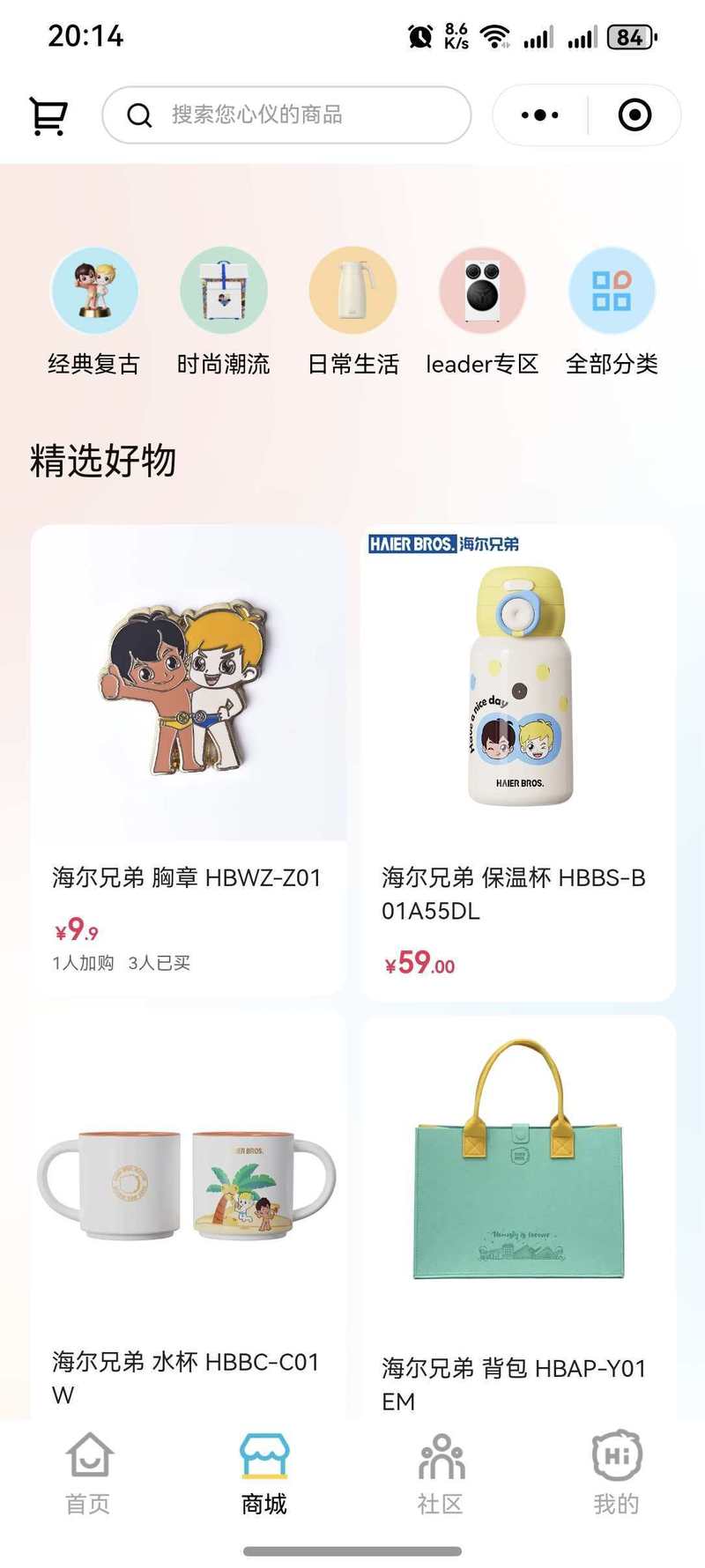Switch to the 首页 tab
The image size is (705, 1568).
(88, 1473)
